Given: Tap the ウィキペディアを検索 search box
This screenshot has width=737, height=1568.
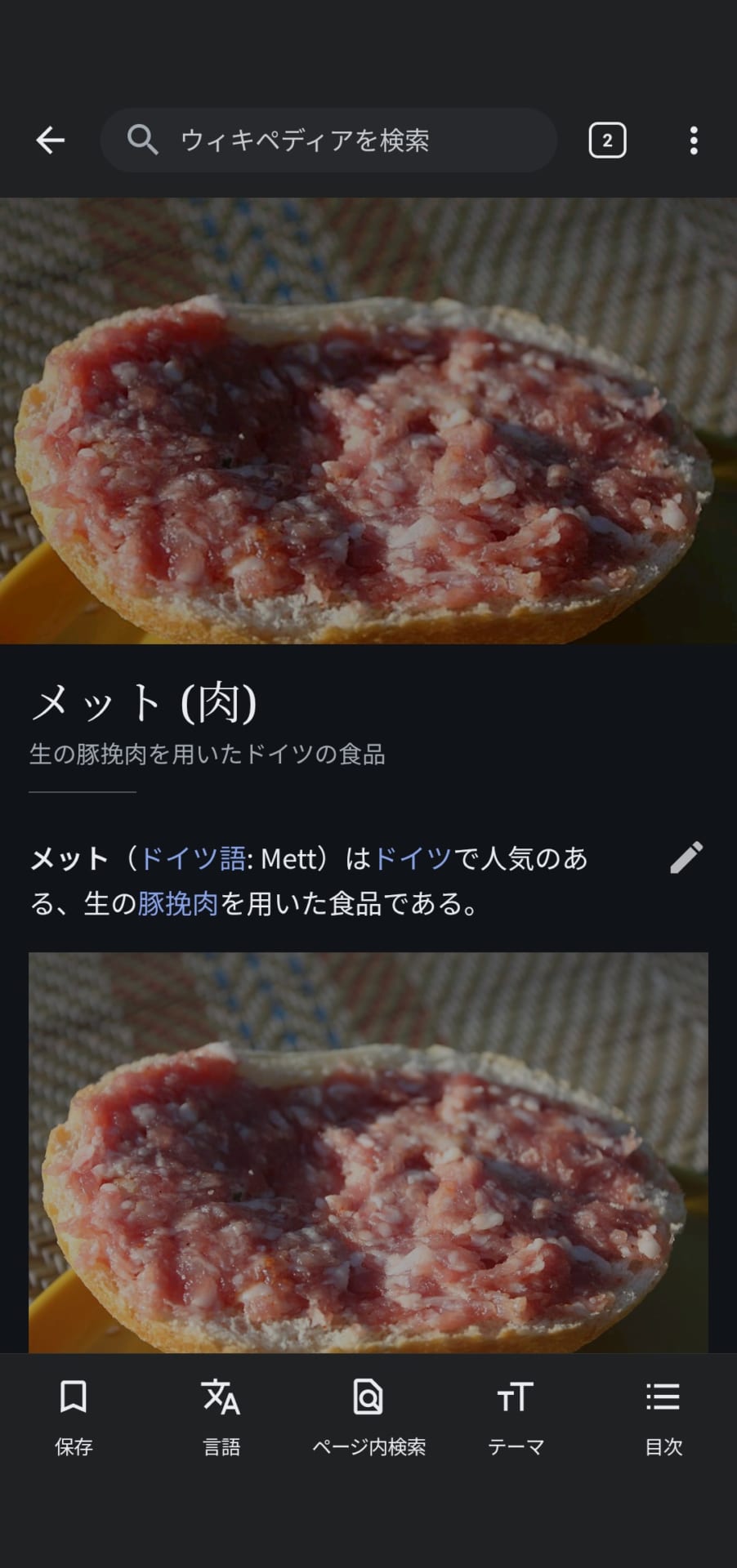Looking at the screenshot, I should 328,140.
